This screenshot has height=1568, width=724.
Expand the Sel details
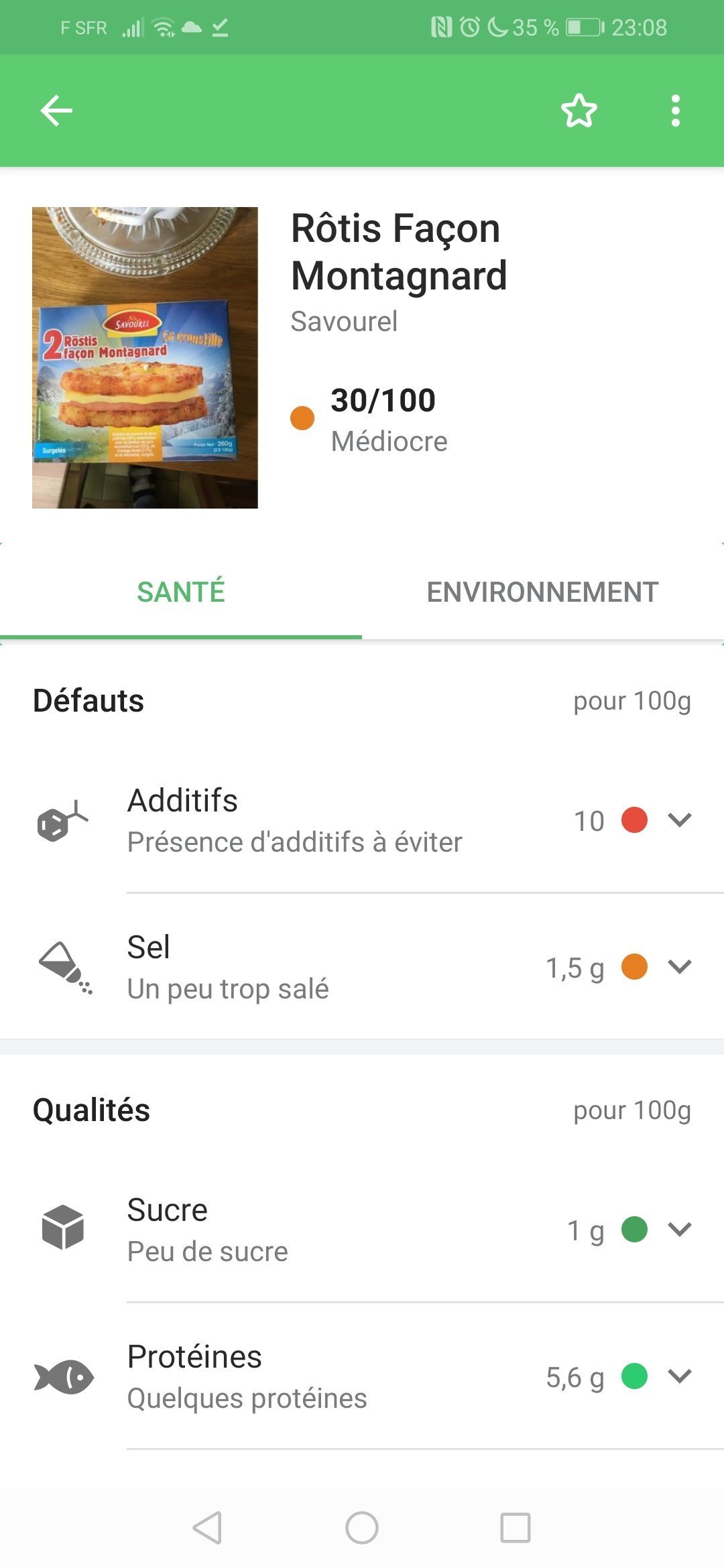(x=680, y=967)
